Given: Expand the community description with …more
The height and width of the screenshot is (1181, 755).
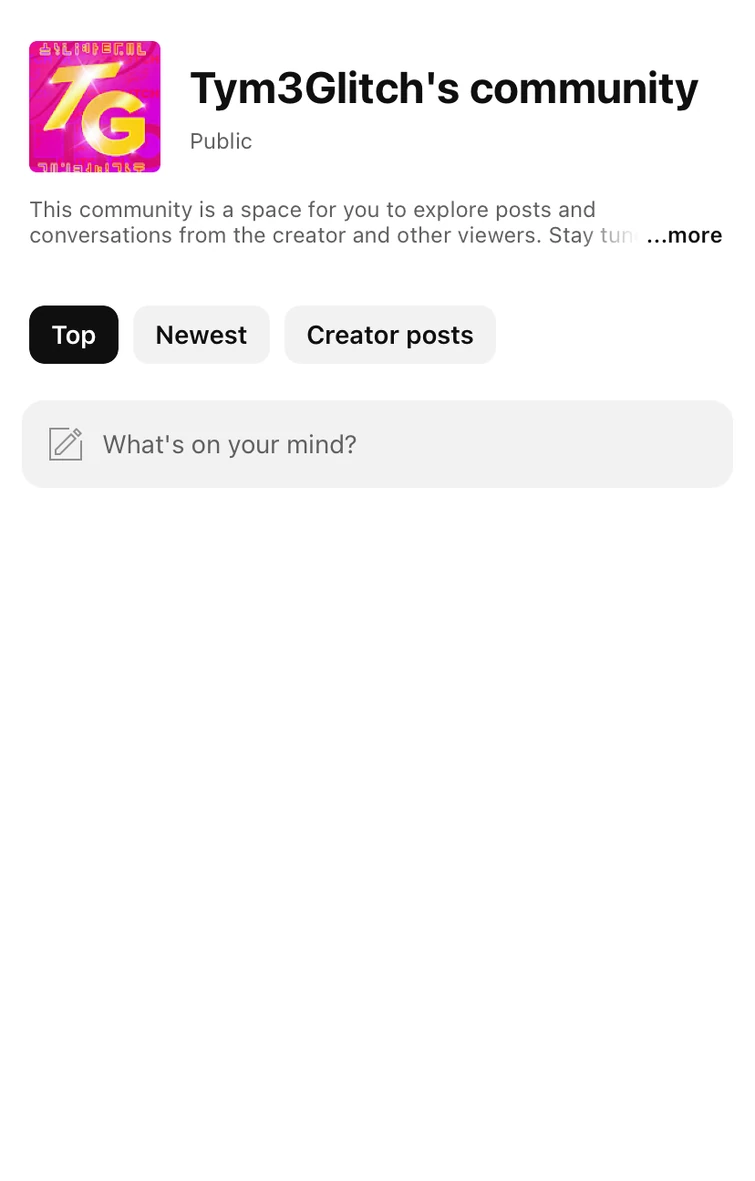Looking at the screenshot, I should (685, 236).
